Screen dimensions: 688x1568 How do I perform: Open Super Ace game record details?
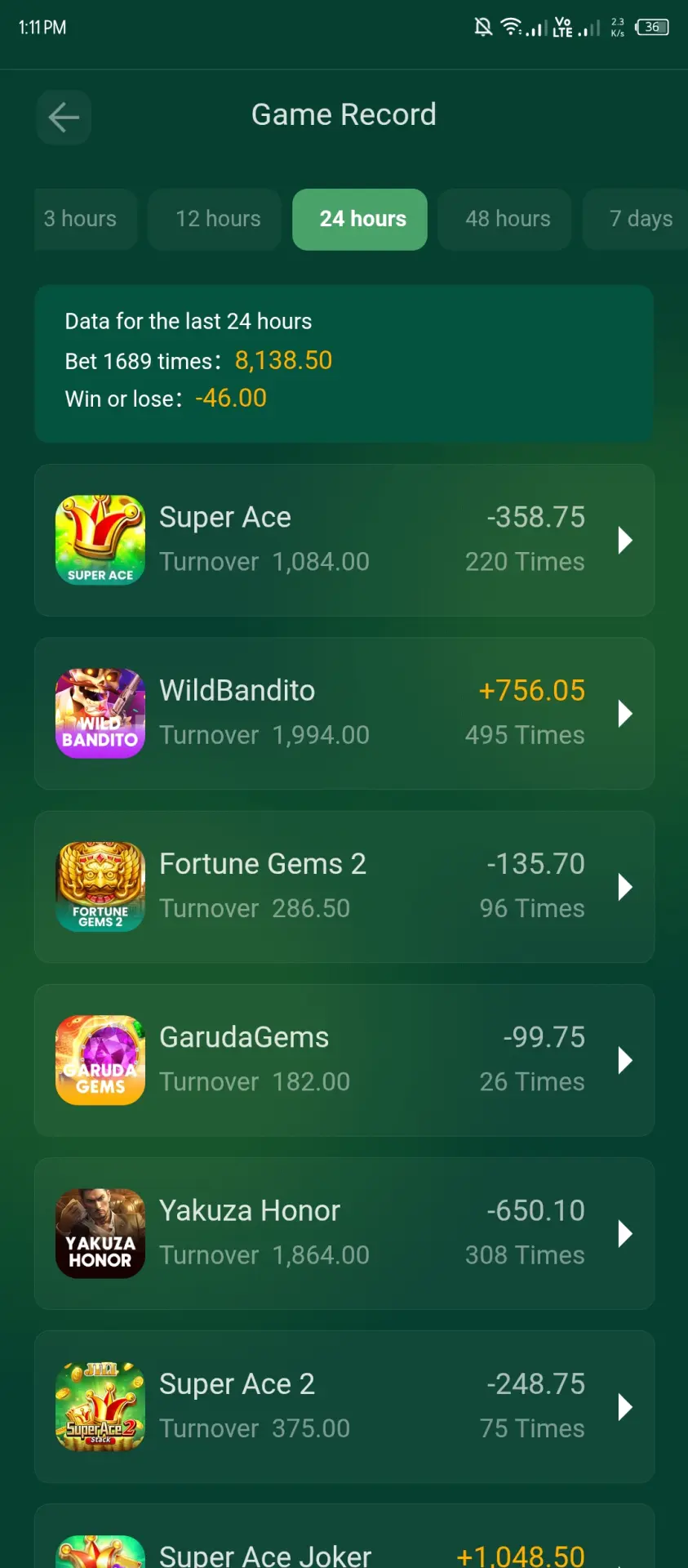[x=344, y=540]
